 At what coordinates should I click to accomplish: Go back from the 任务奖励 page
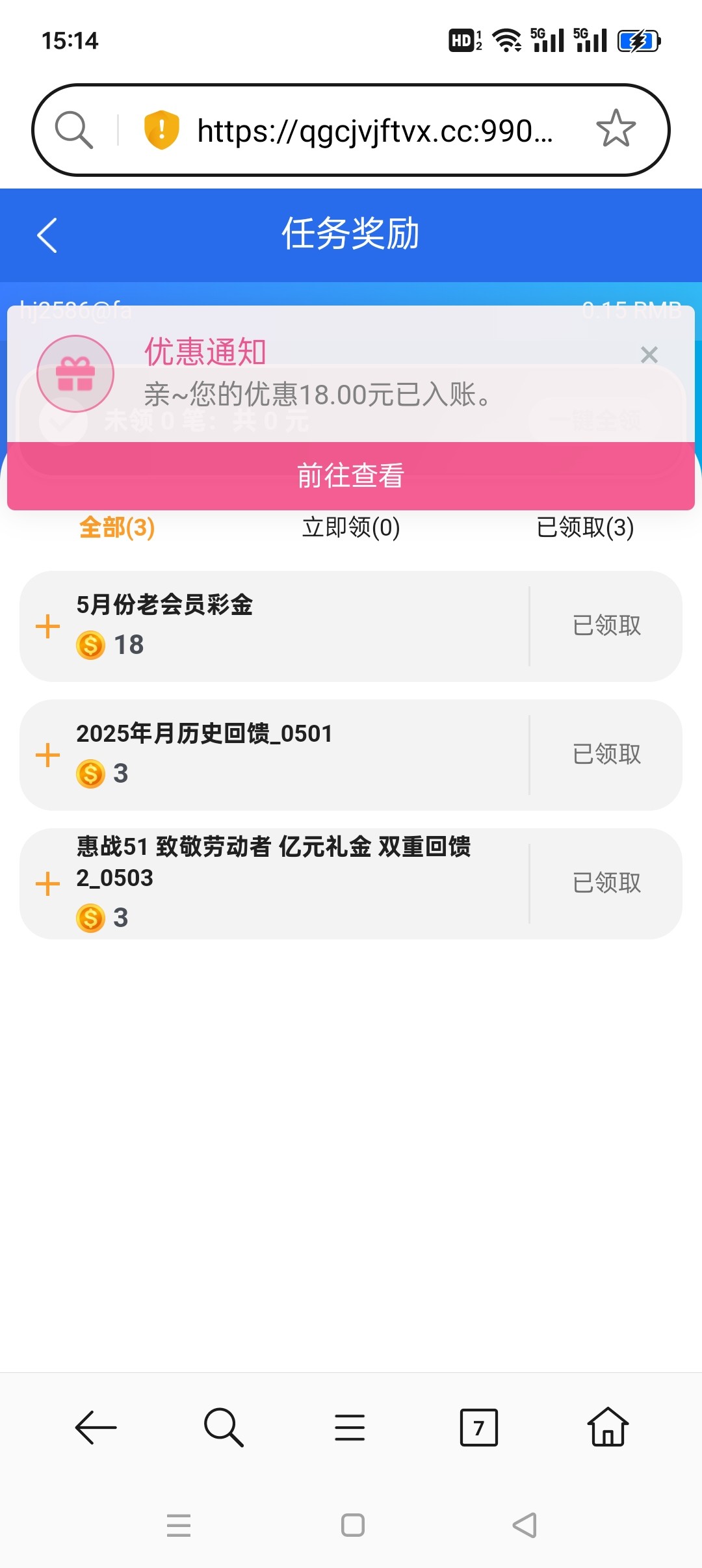click(47, 235)
